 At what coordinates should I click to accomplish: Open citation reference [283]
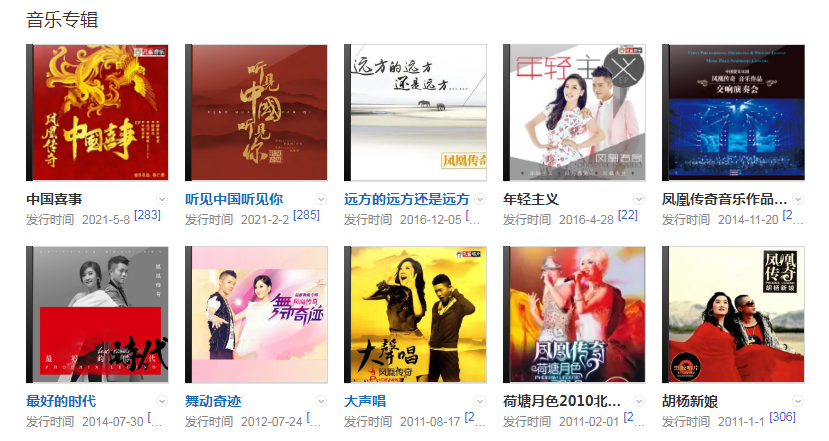[147, 215]
